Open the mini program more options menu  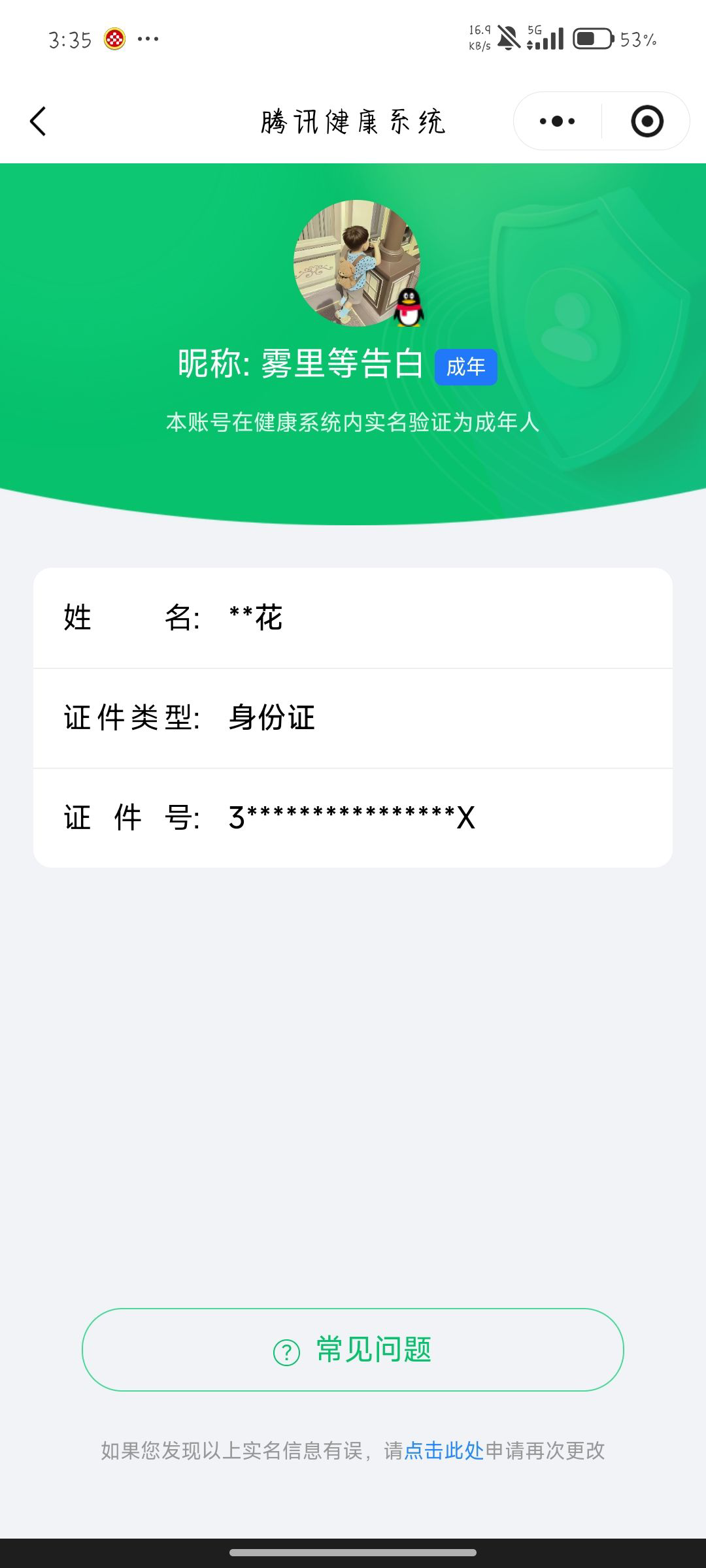pyautogui.click(x=556, y=120)
